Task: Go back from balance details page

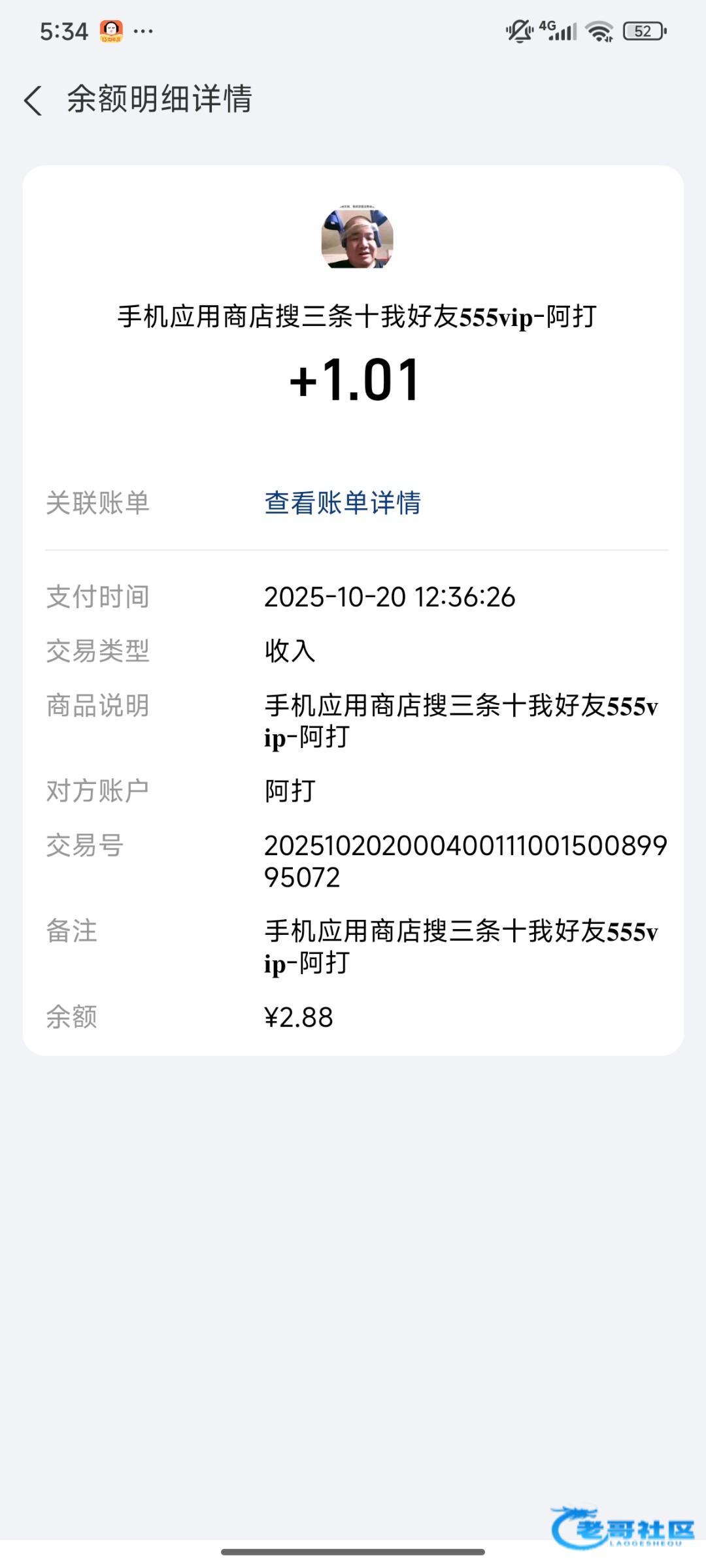Action: 33,101
